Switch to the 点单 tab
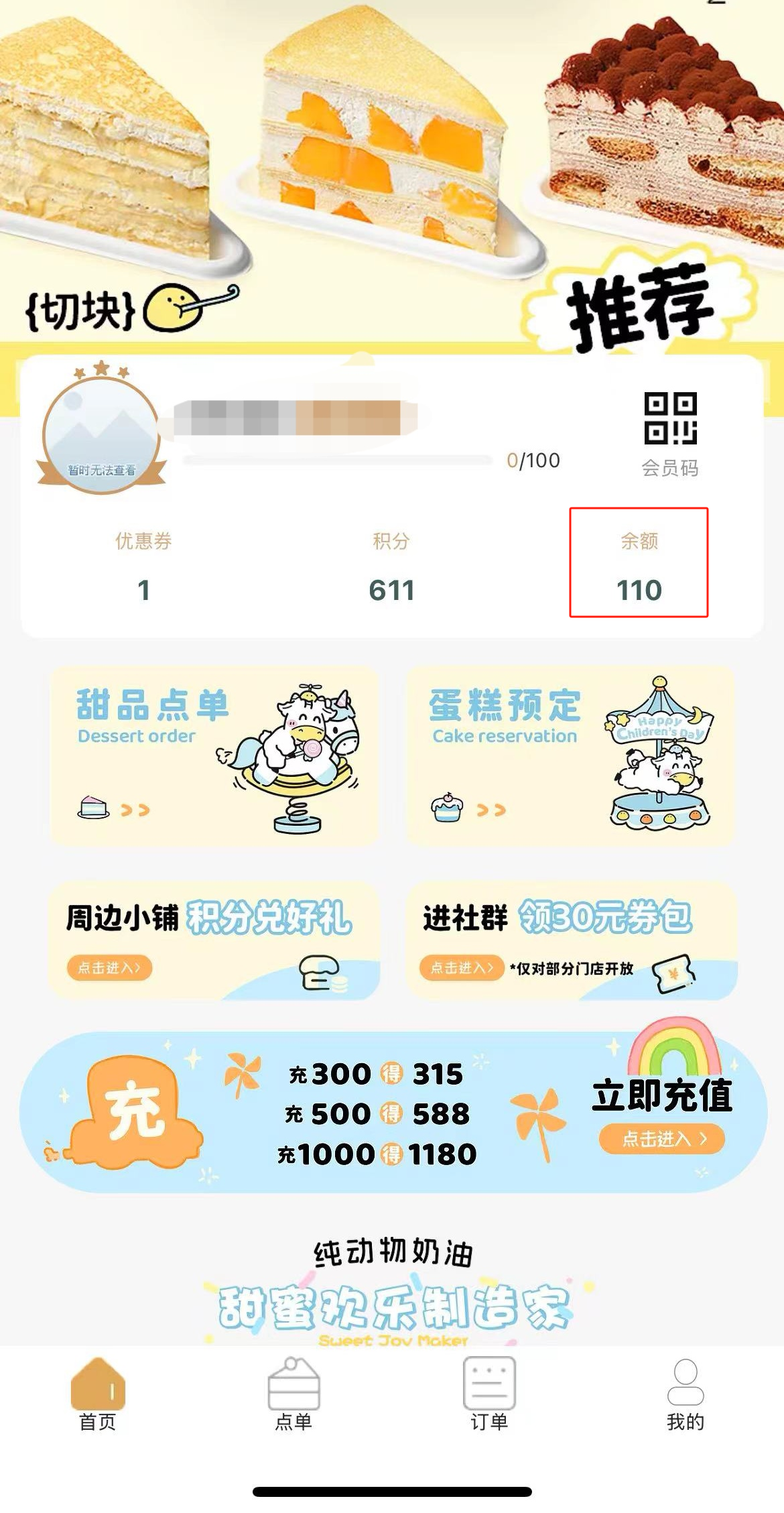Image resolution: width=784 pixels, height=1513 pixels. click(293, 1394)
